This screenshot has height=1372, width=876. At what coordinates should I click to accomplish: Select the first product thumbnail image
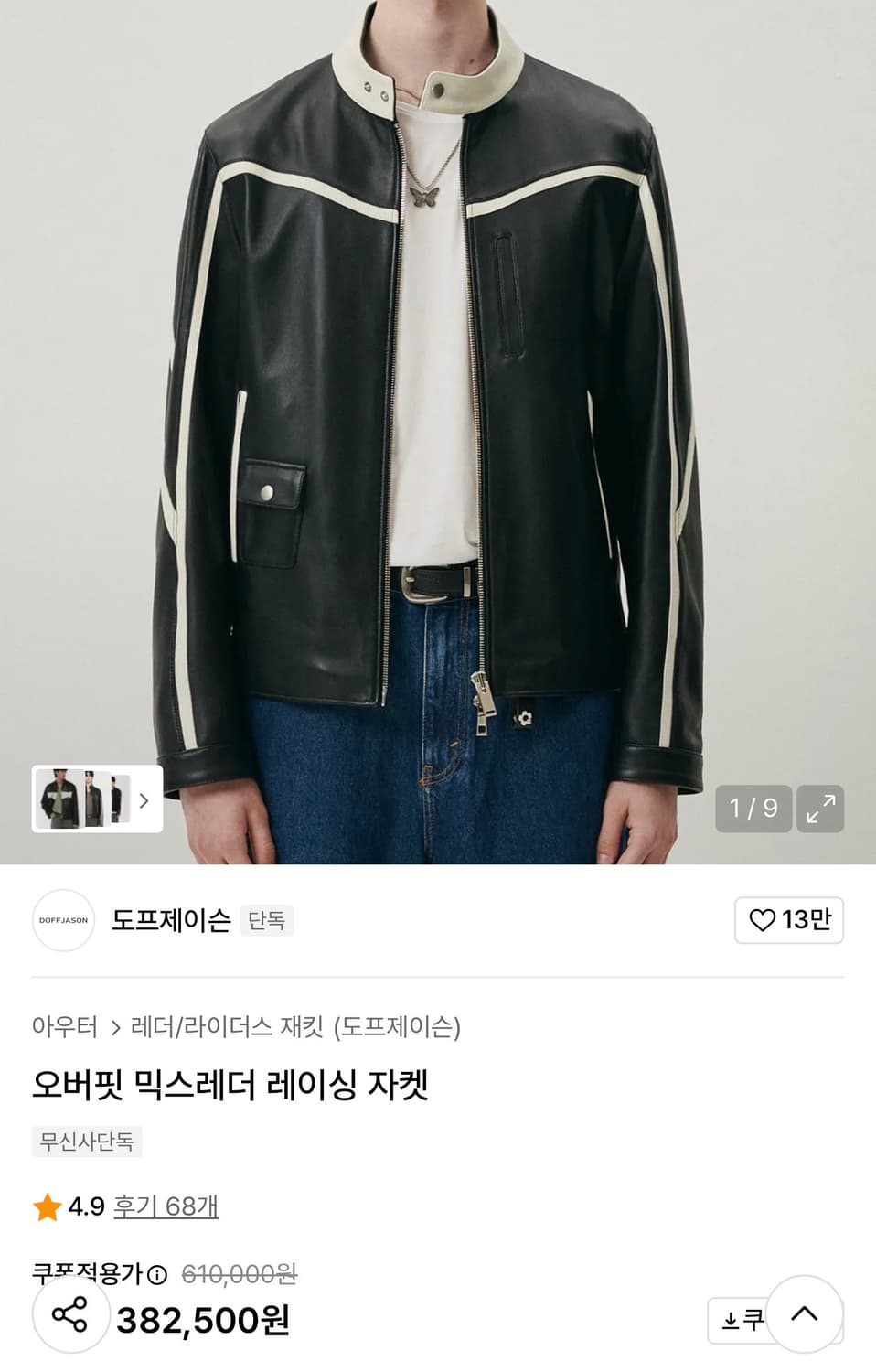[57, 799]
